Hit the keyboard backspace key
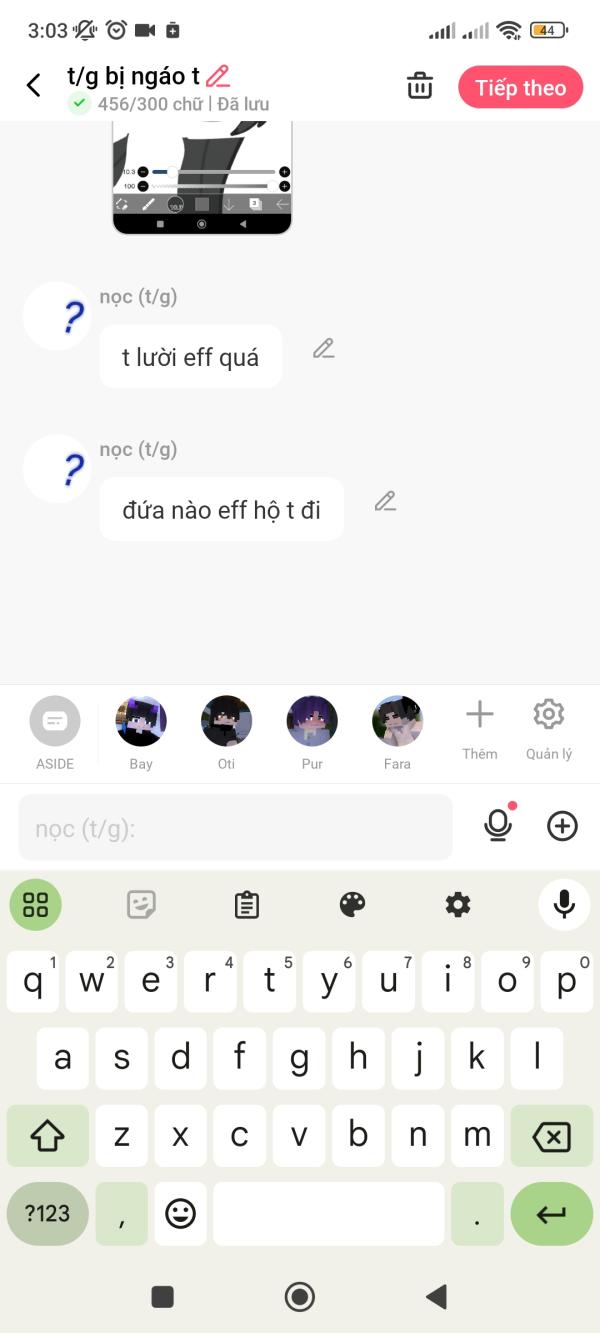The height and width of the screenshot is (1333, 600). click(x=551, y=1136)
